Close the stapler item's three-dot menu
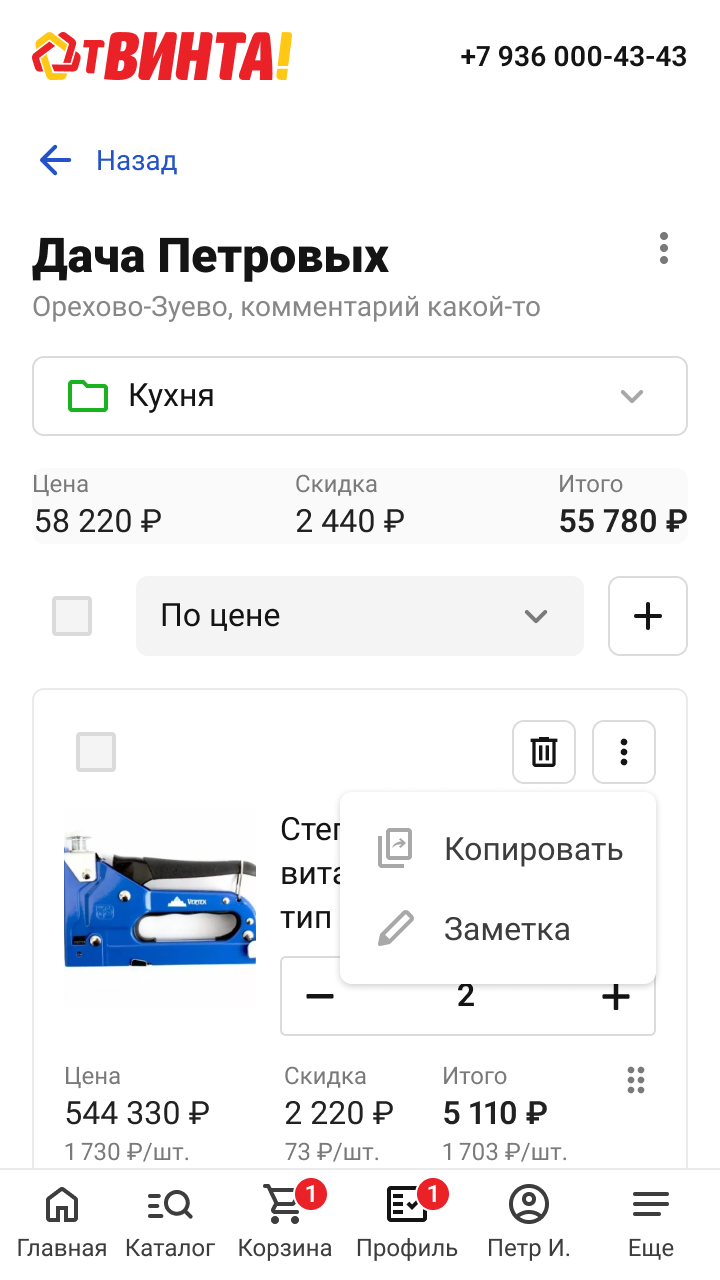Viewport: 720px width, 1280px height. (624, 752)
